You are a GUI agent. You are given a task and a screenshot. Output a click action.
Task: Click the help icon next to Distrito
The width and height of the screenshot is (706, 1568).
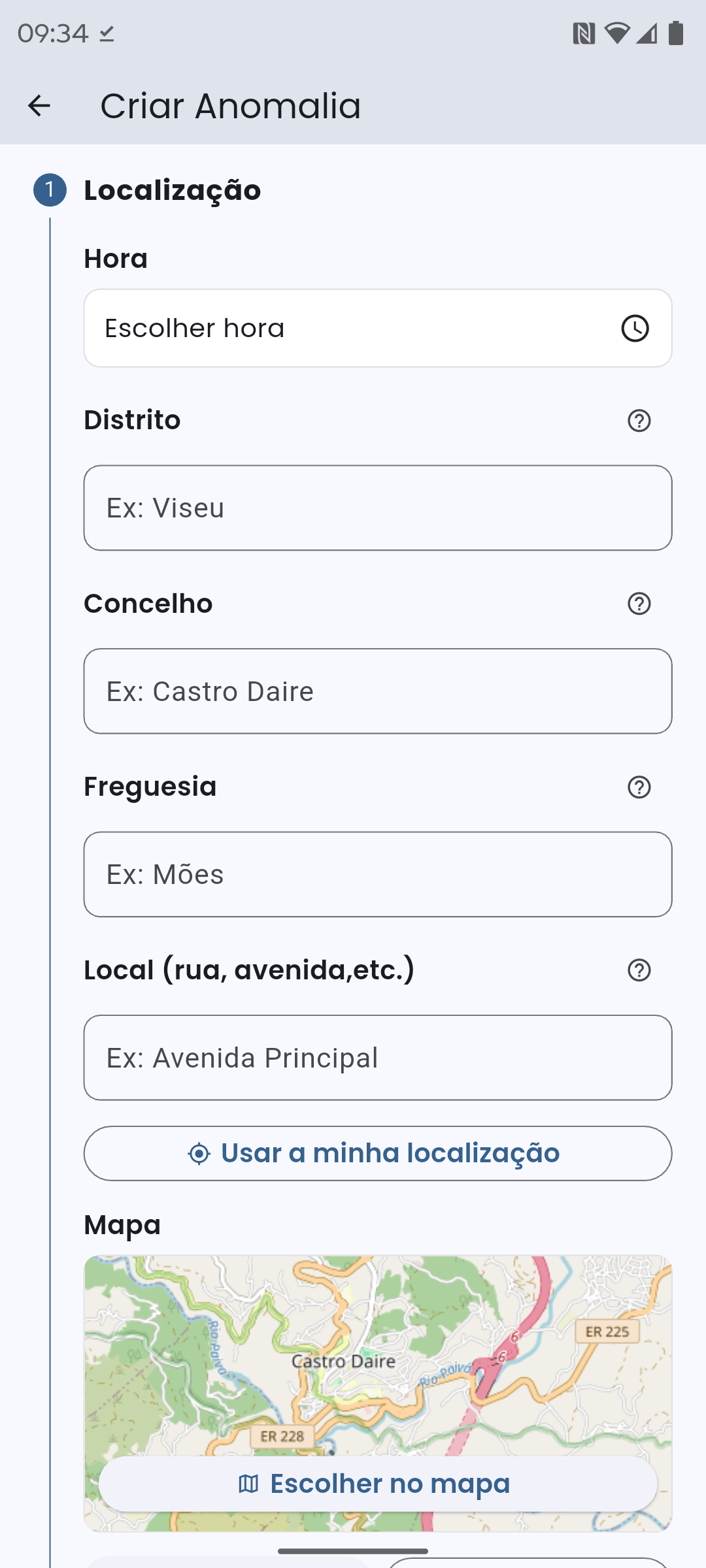coord(639,421)
